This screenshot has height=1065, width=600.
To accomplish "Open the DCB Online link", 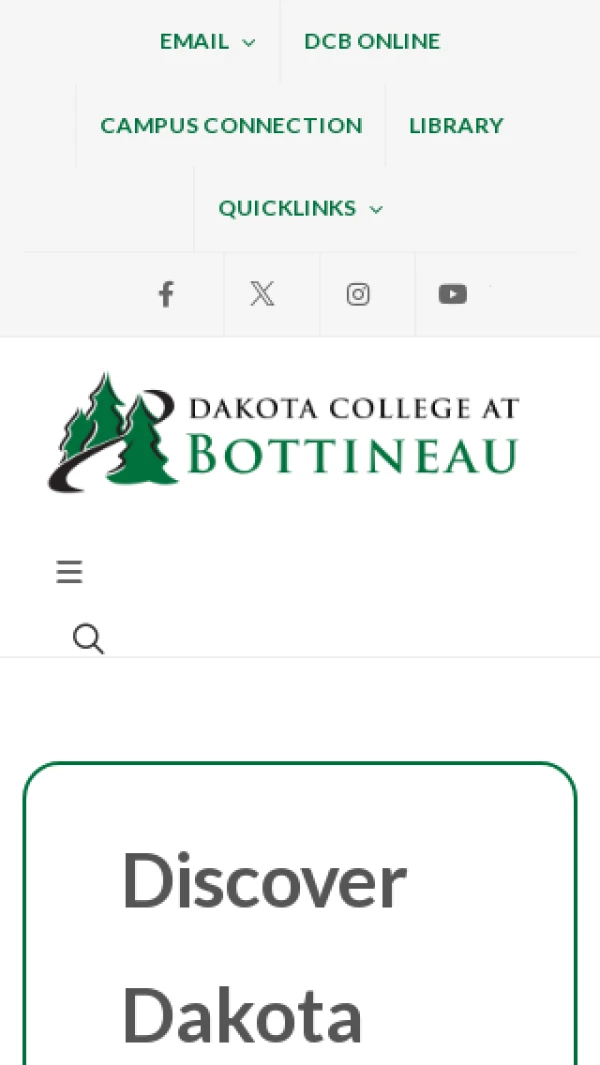I will point(372,42).
